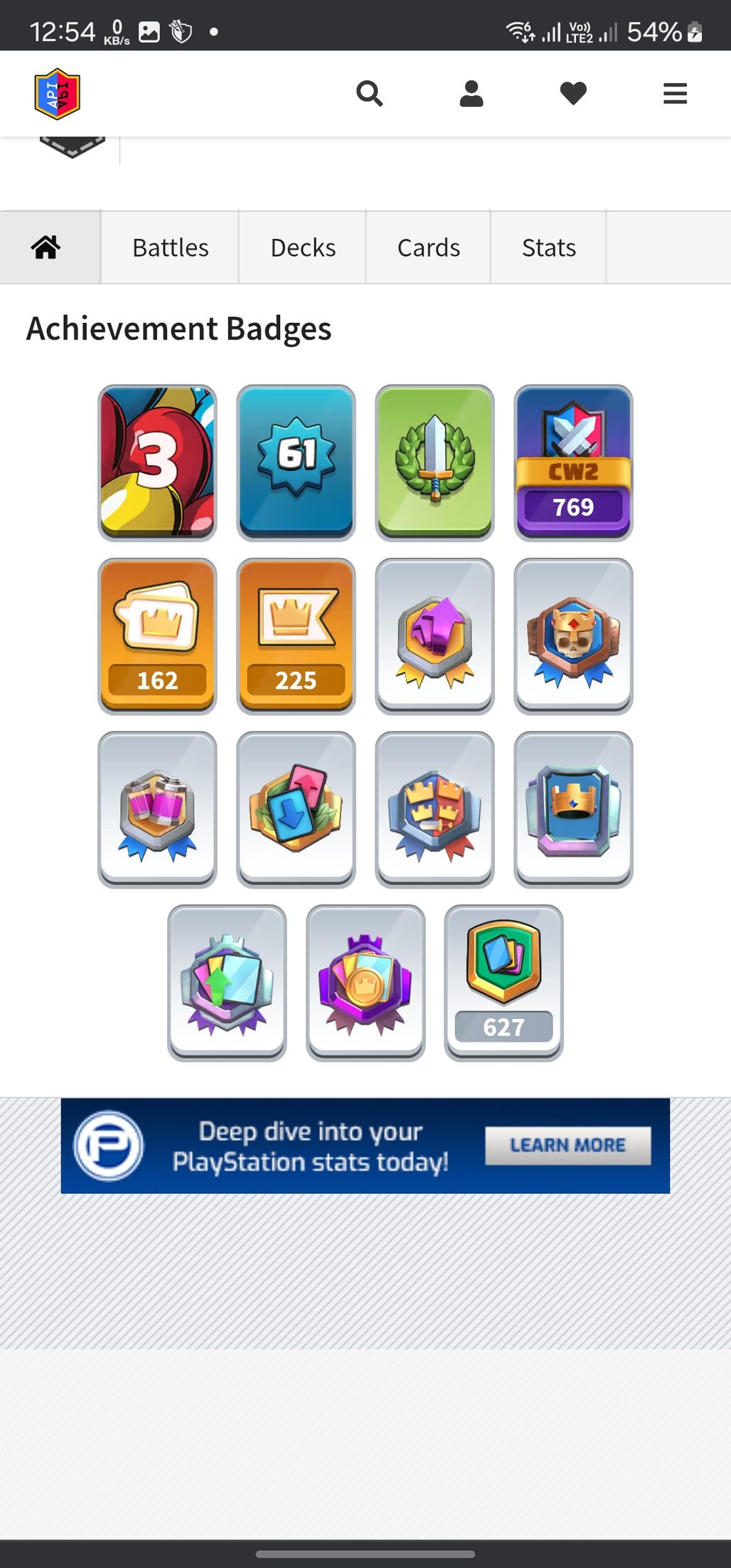The image size is (731, 1568).
Task: Switch to the home tab
Action: point(46,248)
